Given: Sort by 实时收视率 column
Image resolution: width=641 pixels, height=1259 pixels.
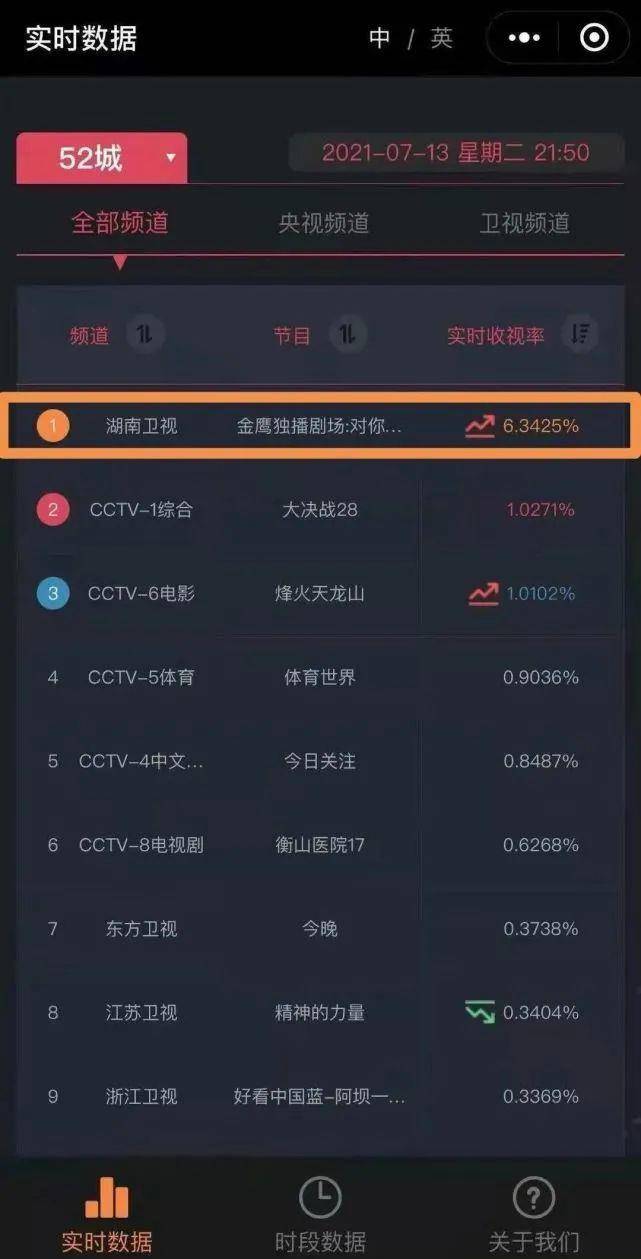Looking at the screenshot, I should pos(580,335).
